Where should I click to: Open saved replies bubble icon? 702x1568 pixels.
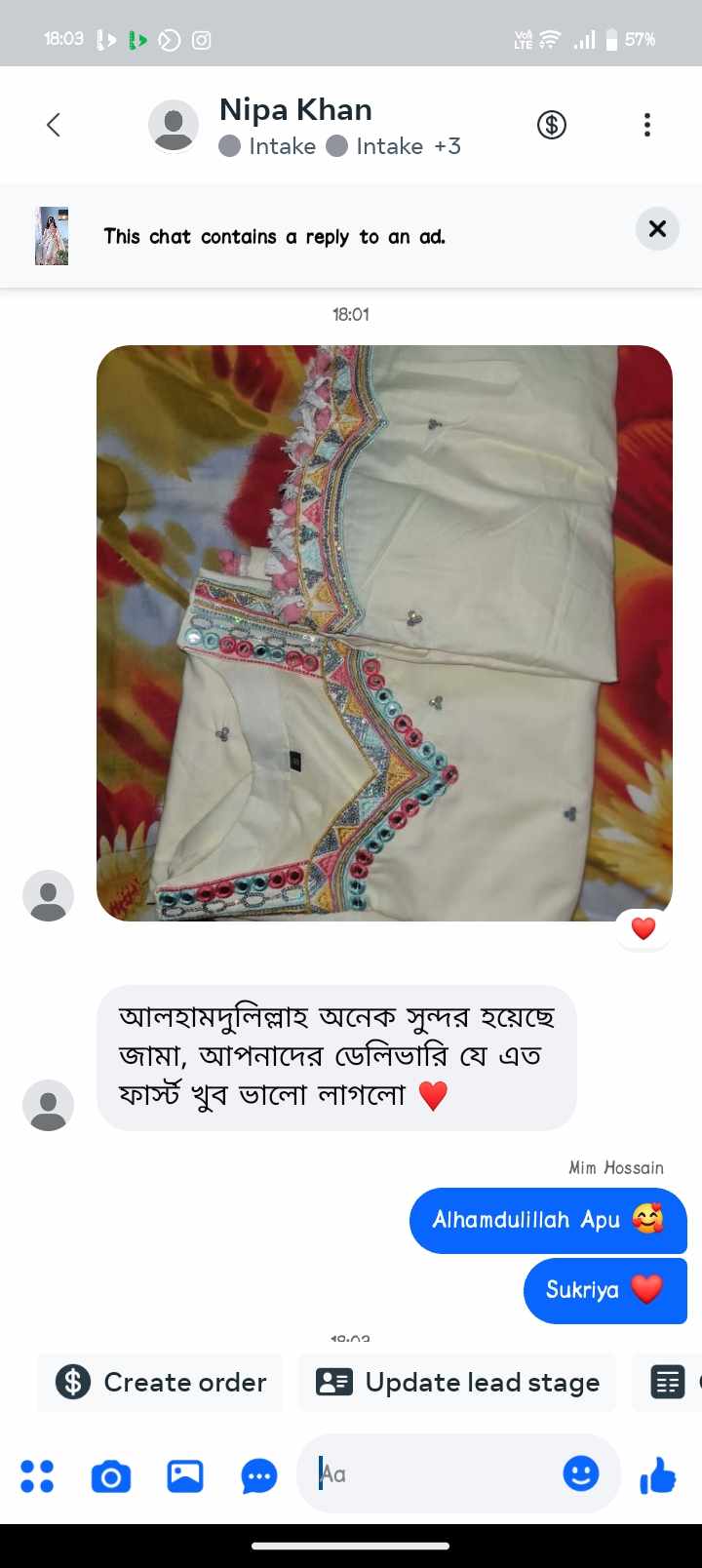point(259,1476)
